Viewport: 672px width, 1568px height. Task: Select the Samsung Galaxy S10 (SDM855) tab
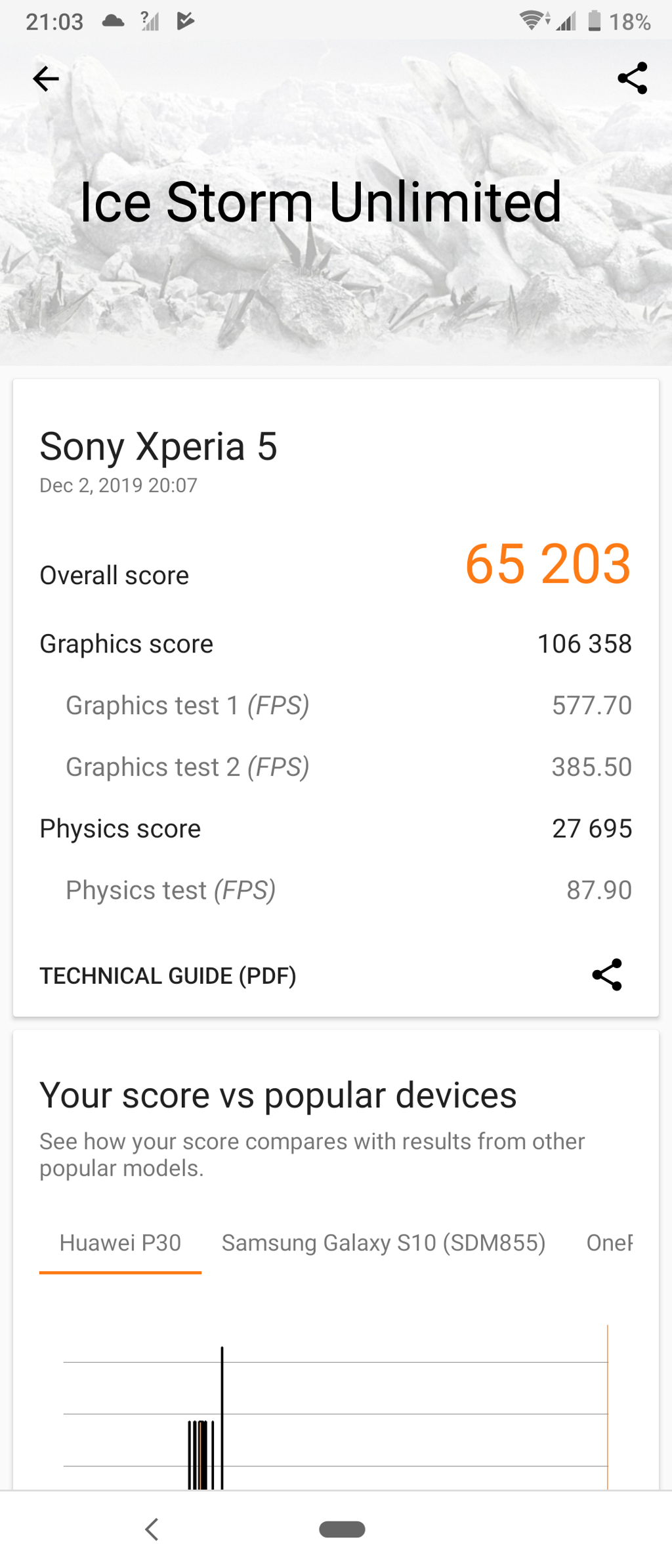point(383,1242)
